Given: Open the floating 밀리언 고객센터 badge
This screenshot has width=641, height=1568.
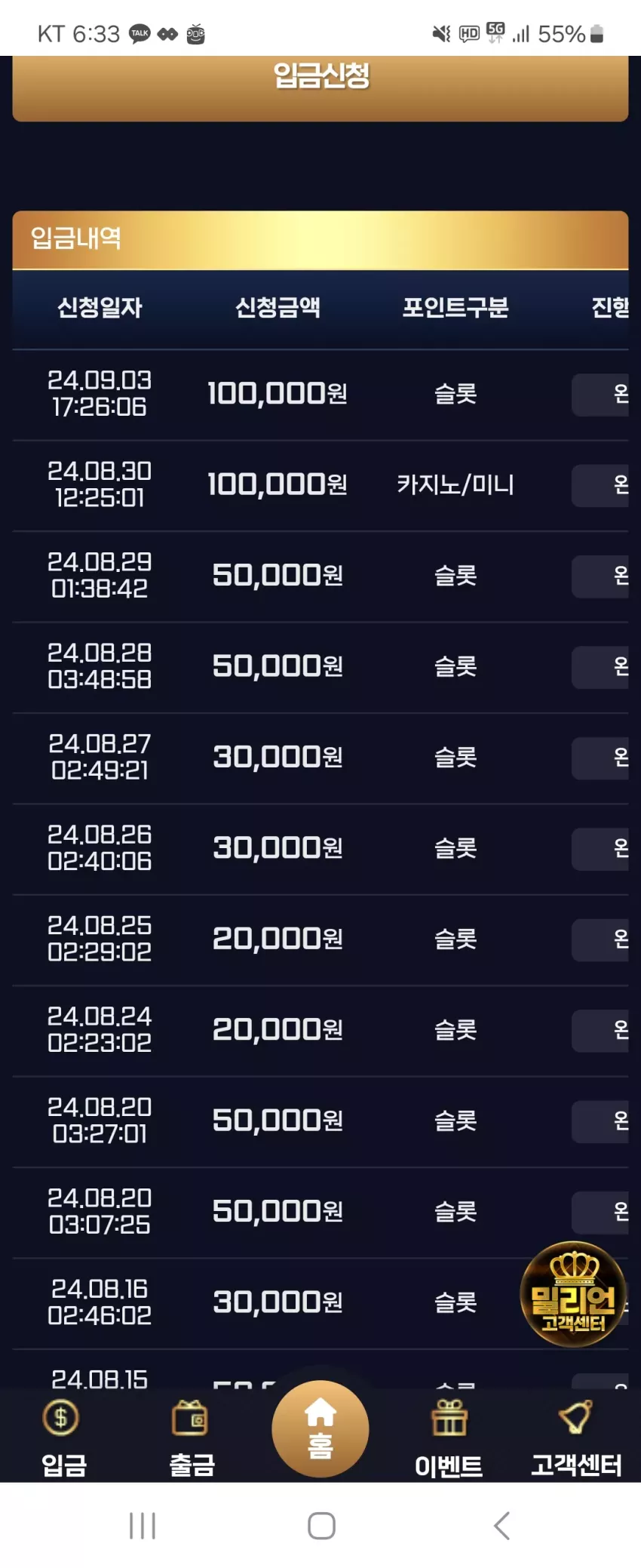Looking at the screenshot, I should point(574,1294).
